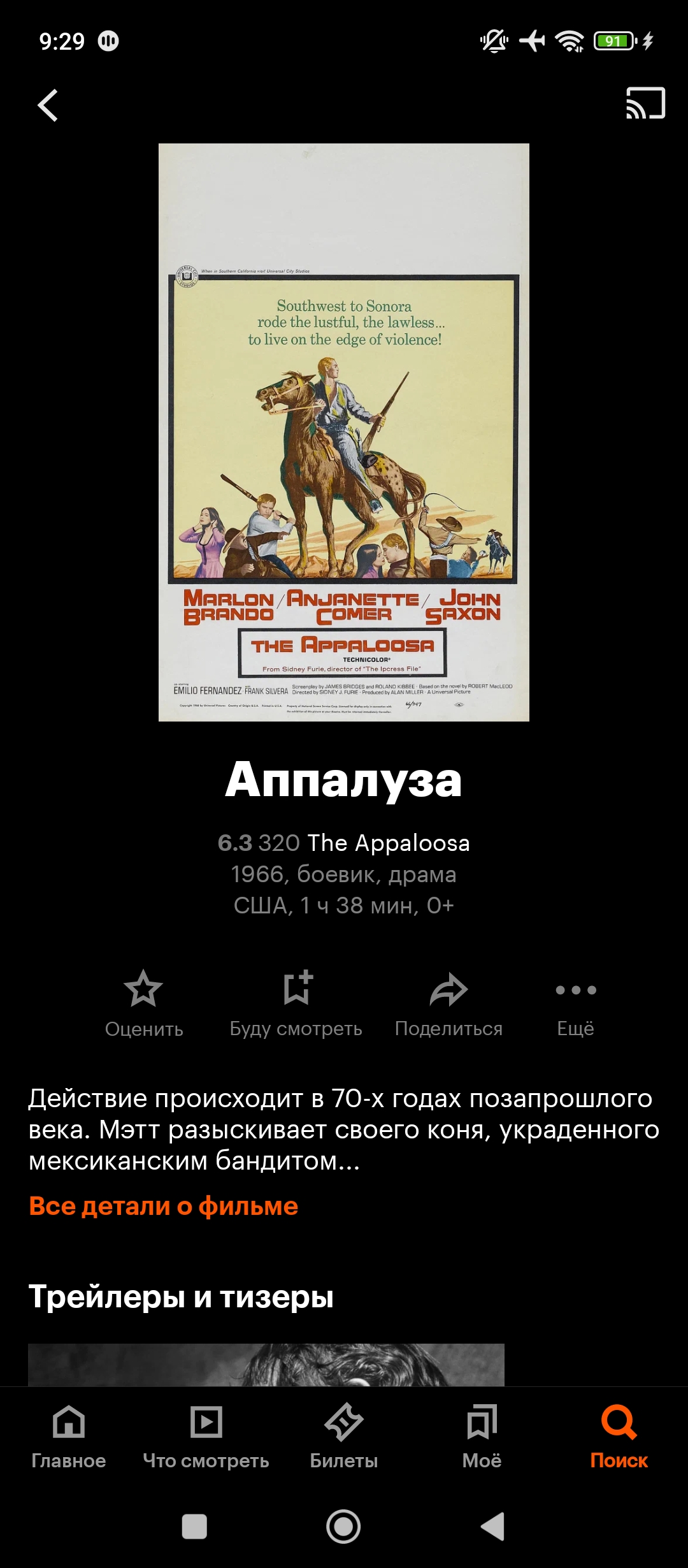688x1568 pixels.
Task: Open recent apps from navigation bar
Action: click(x=194, y=1527)
